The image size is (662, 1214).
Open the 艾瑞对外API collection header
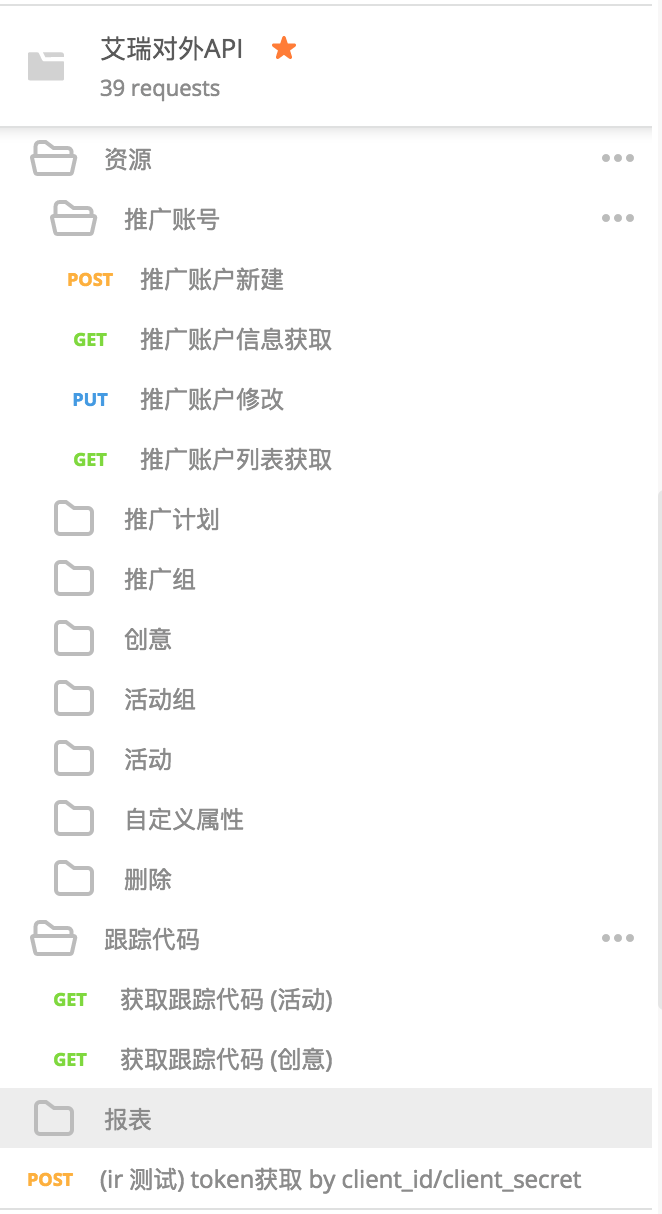tap(171, 49)
